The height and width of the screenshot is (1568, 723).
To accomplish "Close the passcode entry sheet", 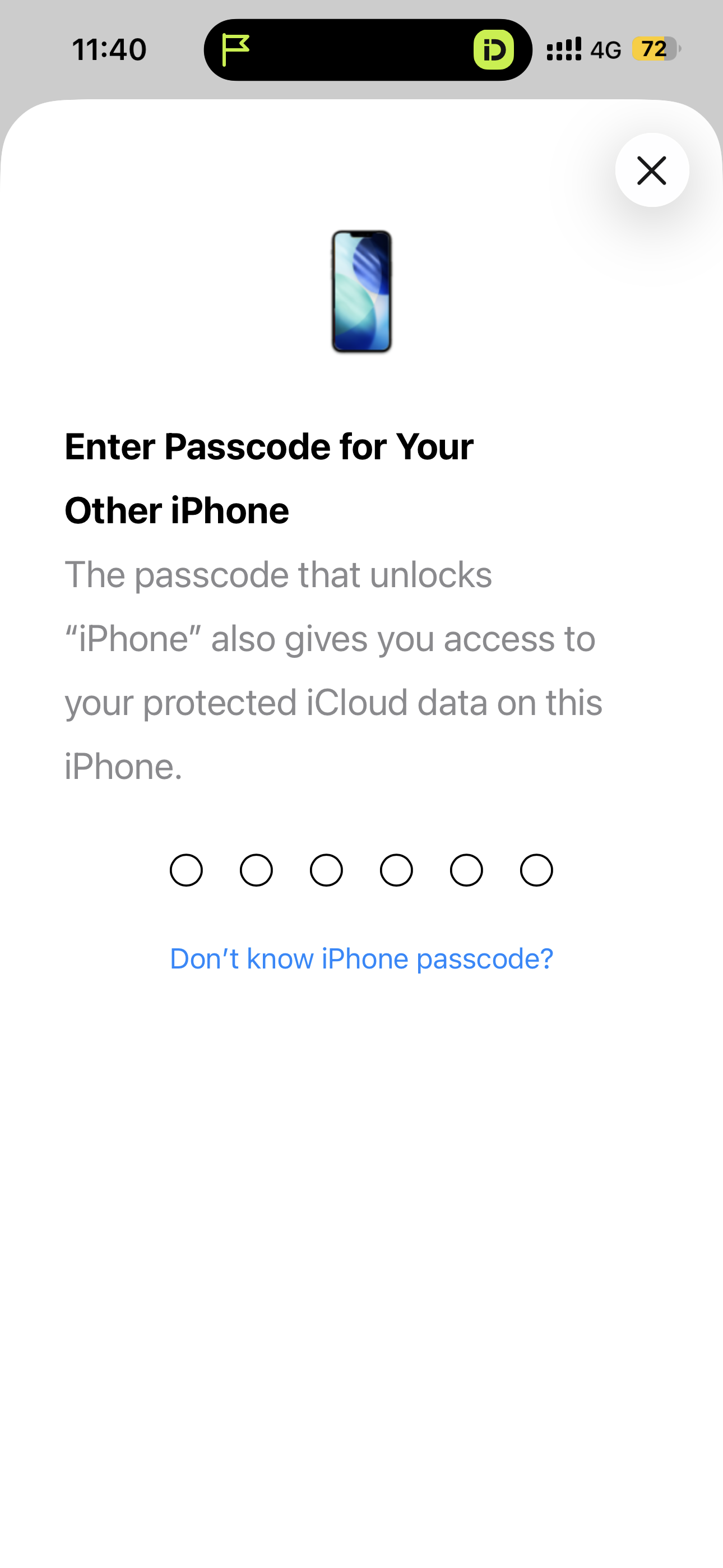I will pyautogui.click(x=652, y=170).
